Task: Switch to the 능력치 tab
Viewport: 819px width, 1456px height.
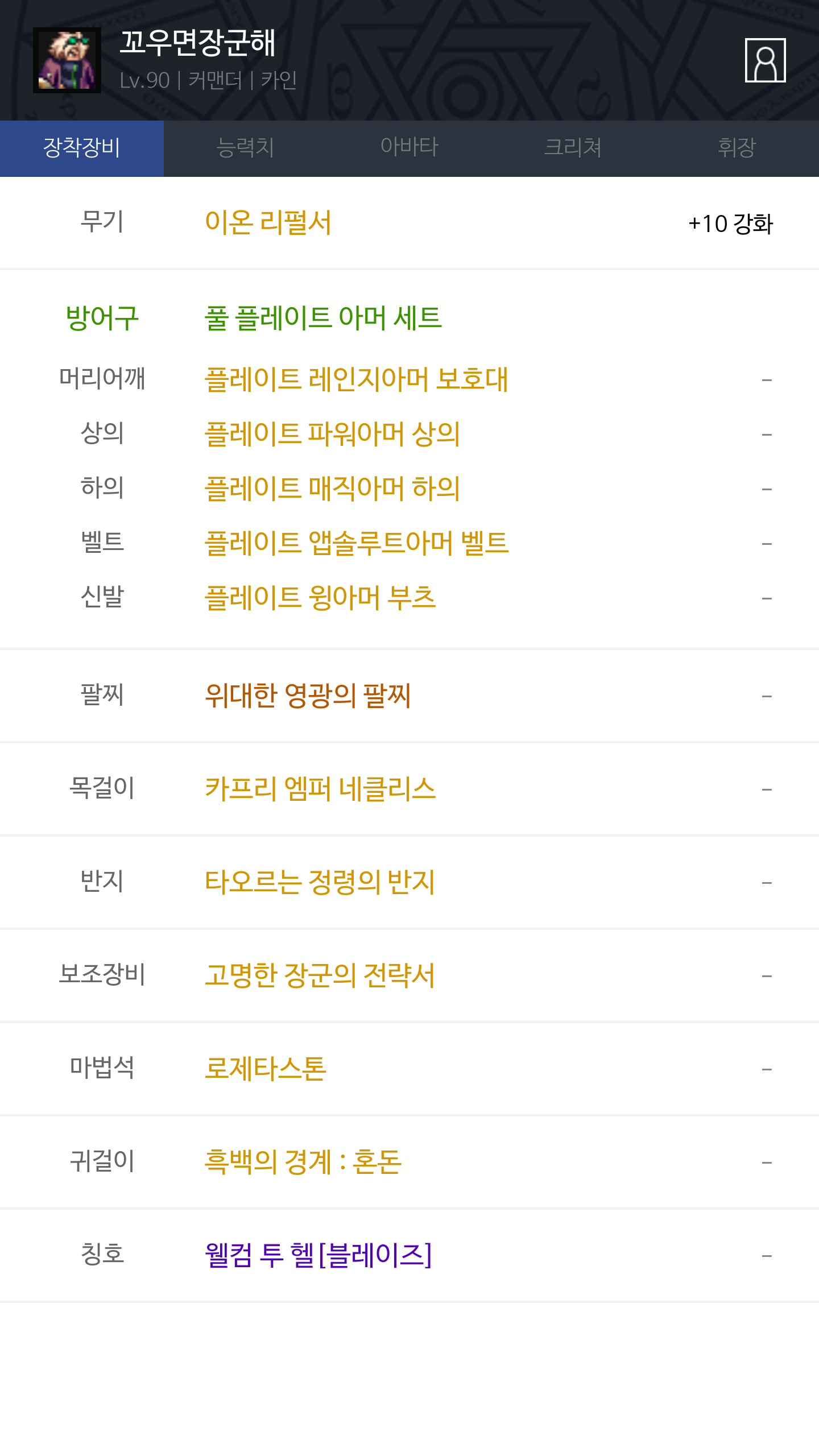Action: pyautogui.click(x=245, y=148)
